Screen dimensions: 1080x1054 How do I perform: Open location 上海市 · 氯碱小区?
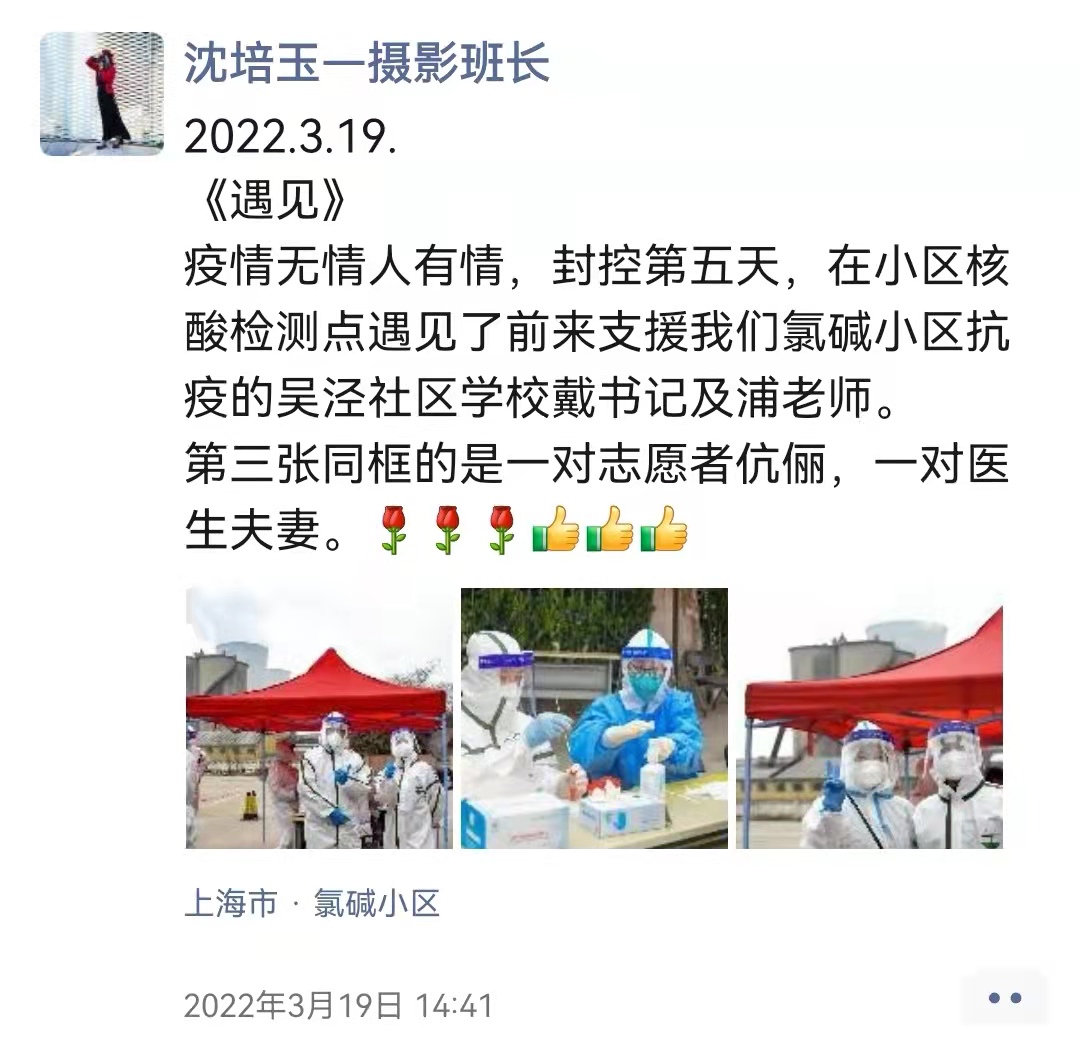point(312,904)
